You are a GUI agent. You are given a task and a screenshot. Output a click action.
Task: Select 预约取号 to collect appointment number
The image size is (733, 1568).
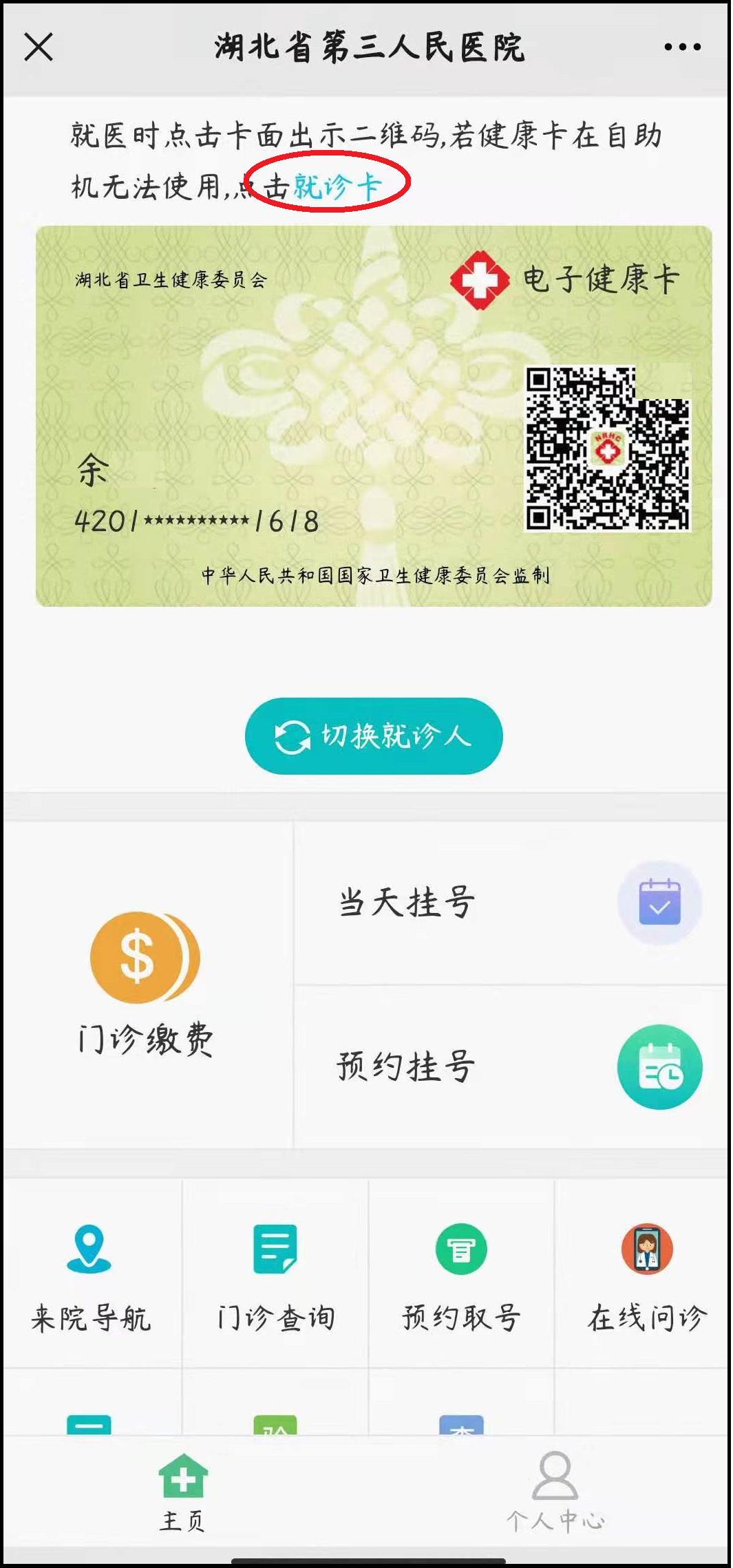[x=461, y=1276]
